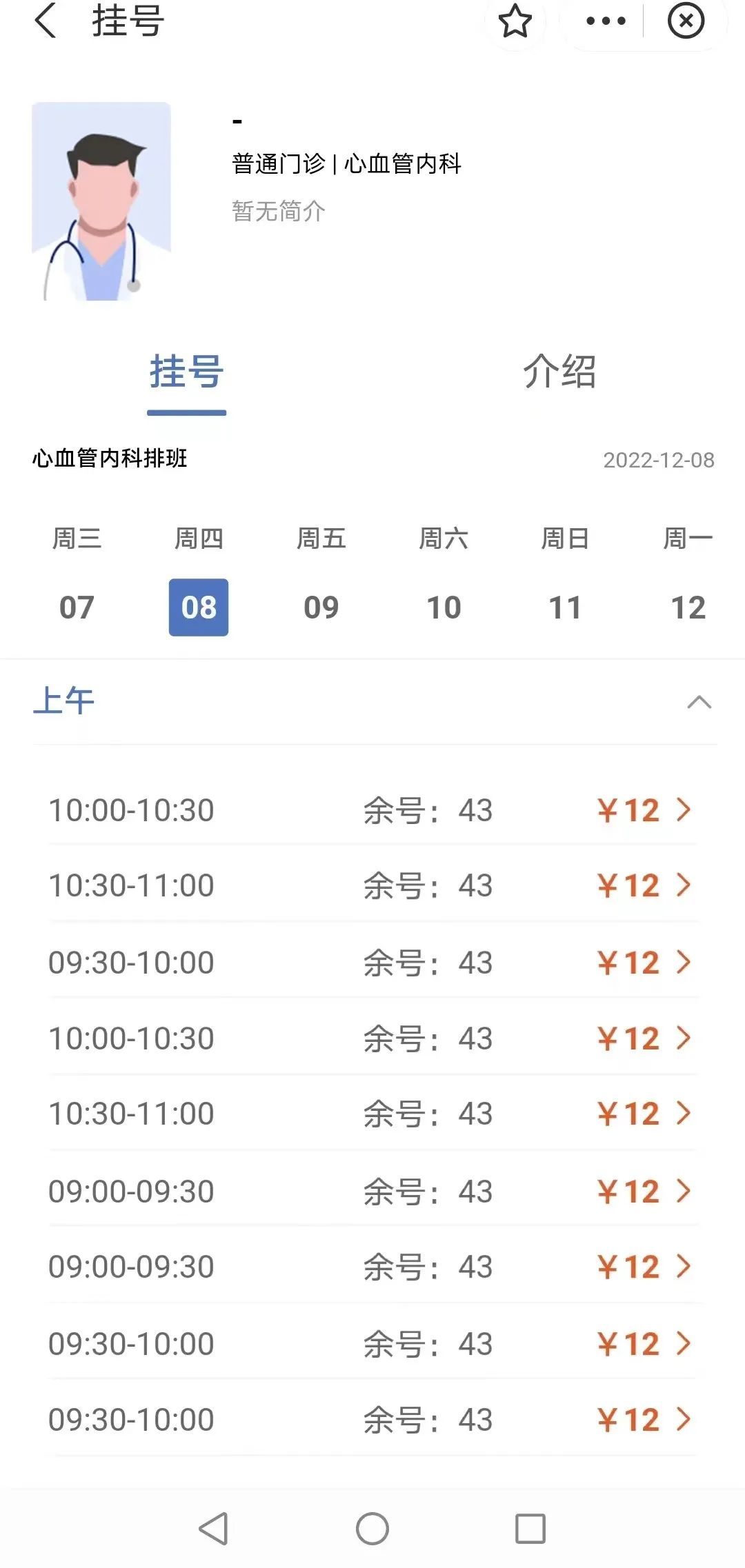The image size is (745, 1568).
Task: Open recent apps from the navigation bar
Action: pyautogui.click(x=530, y=1528)
